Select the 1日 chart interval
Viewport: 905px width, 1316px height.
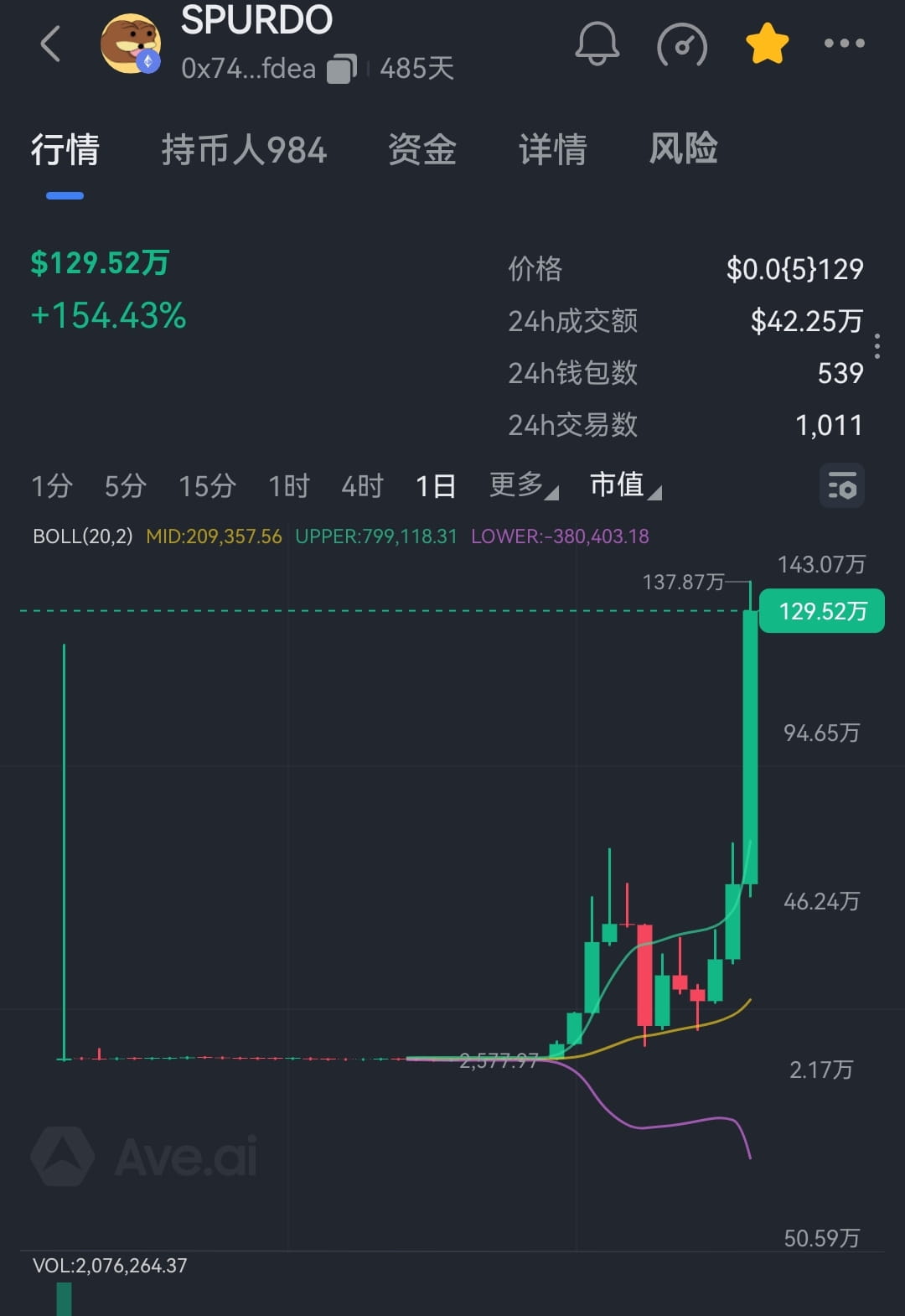click(x=436, y=485)
